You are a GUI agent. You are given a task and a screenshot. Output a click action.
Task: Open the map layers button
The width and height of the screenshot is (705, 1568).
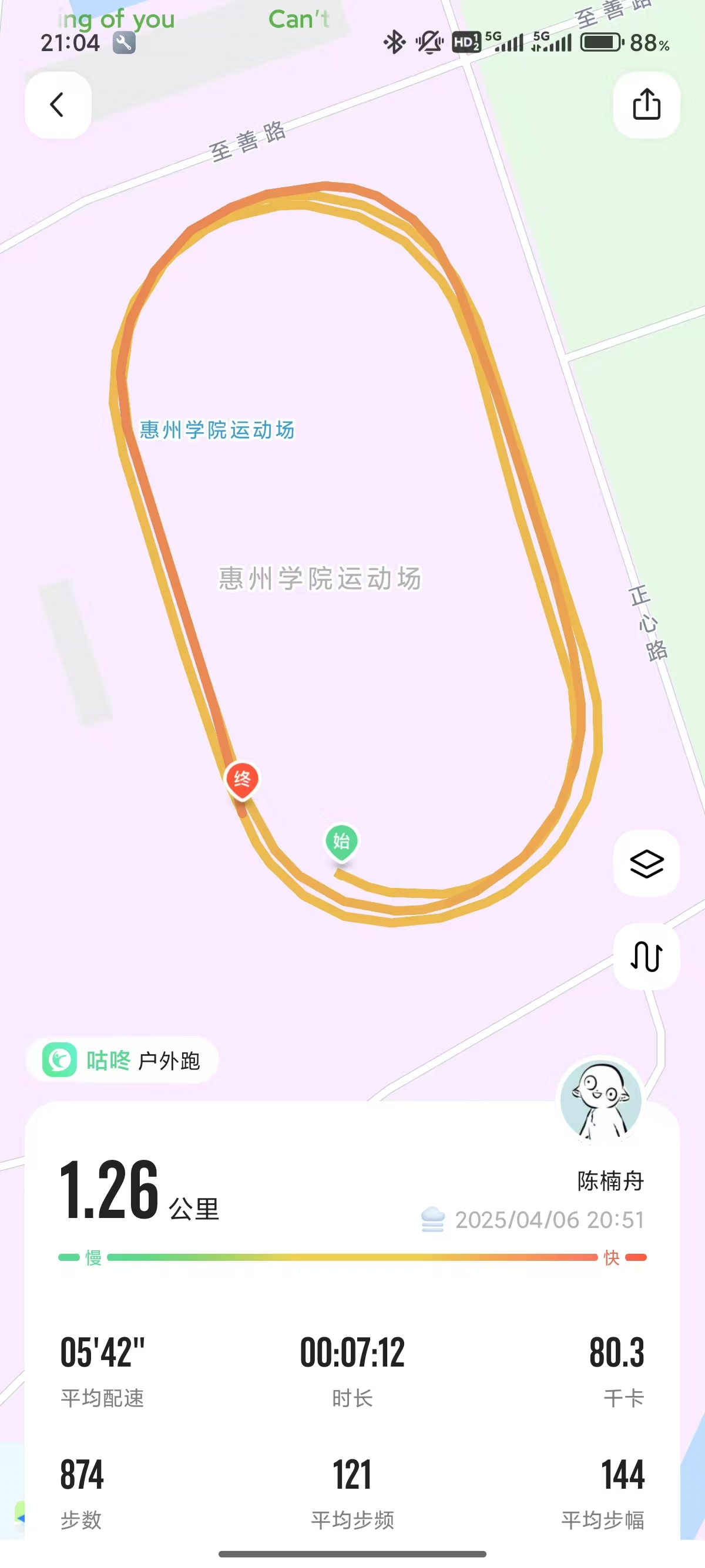[x=646, y=863]
